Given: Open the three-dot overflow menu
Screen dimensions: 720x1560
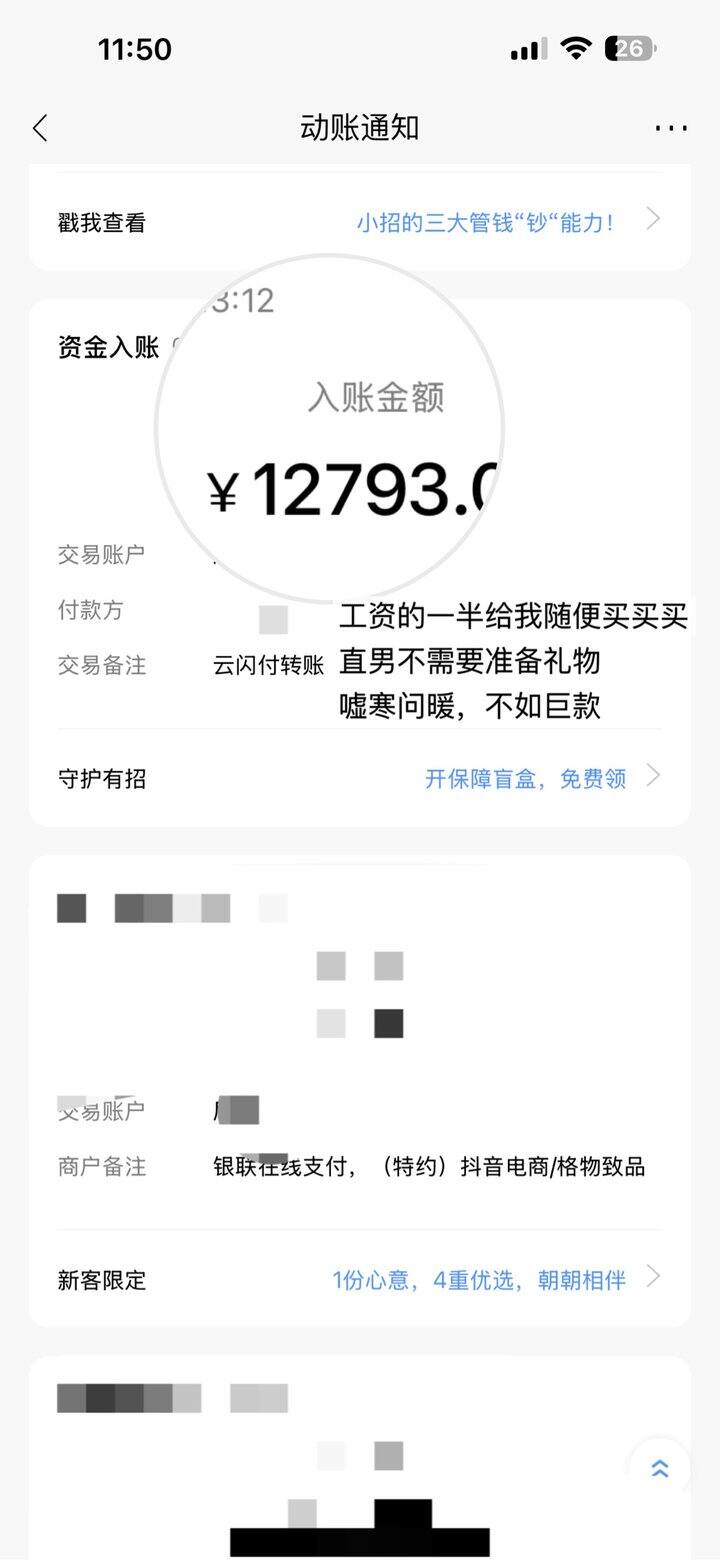Looking at the screenshot, I should pyautogui.click(x=670, y=128).
